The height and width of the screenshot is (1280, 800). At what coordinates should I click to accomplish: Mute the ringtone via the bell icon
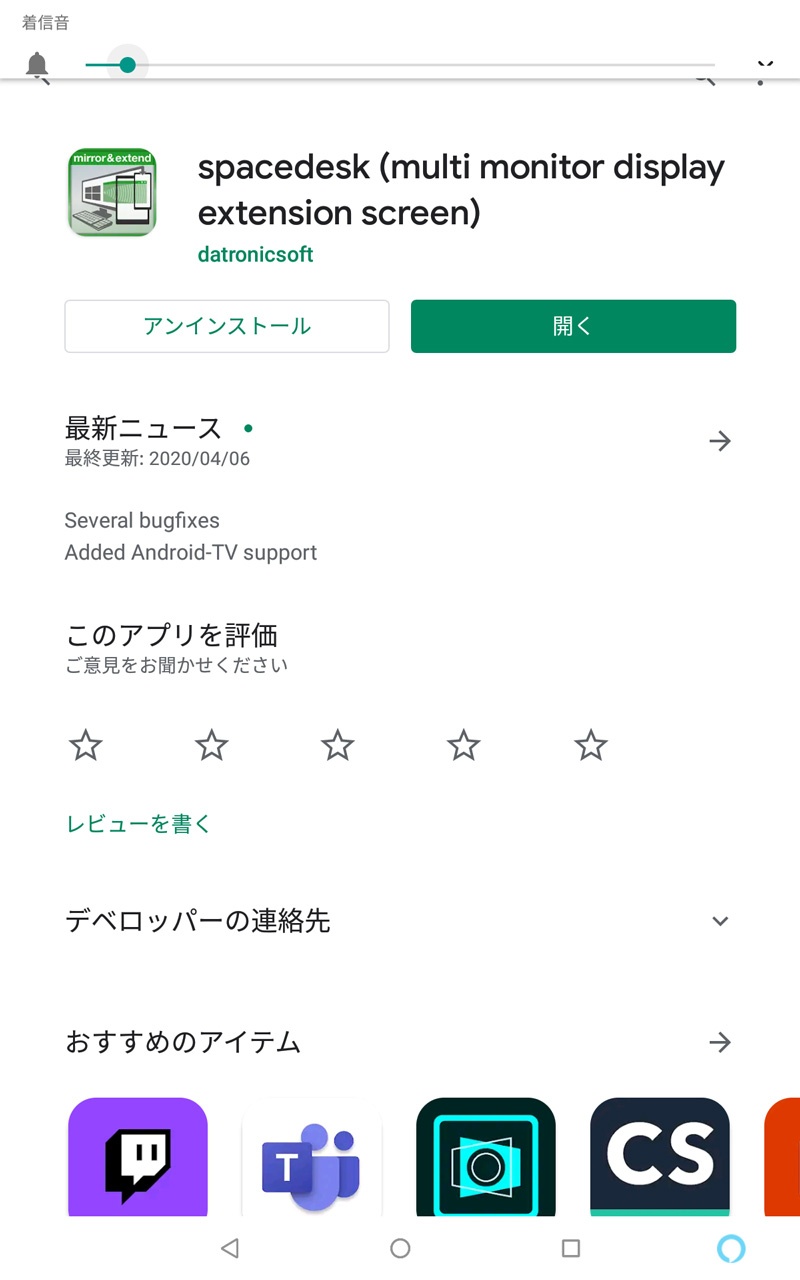click(37, 66)
